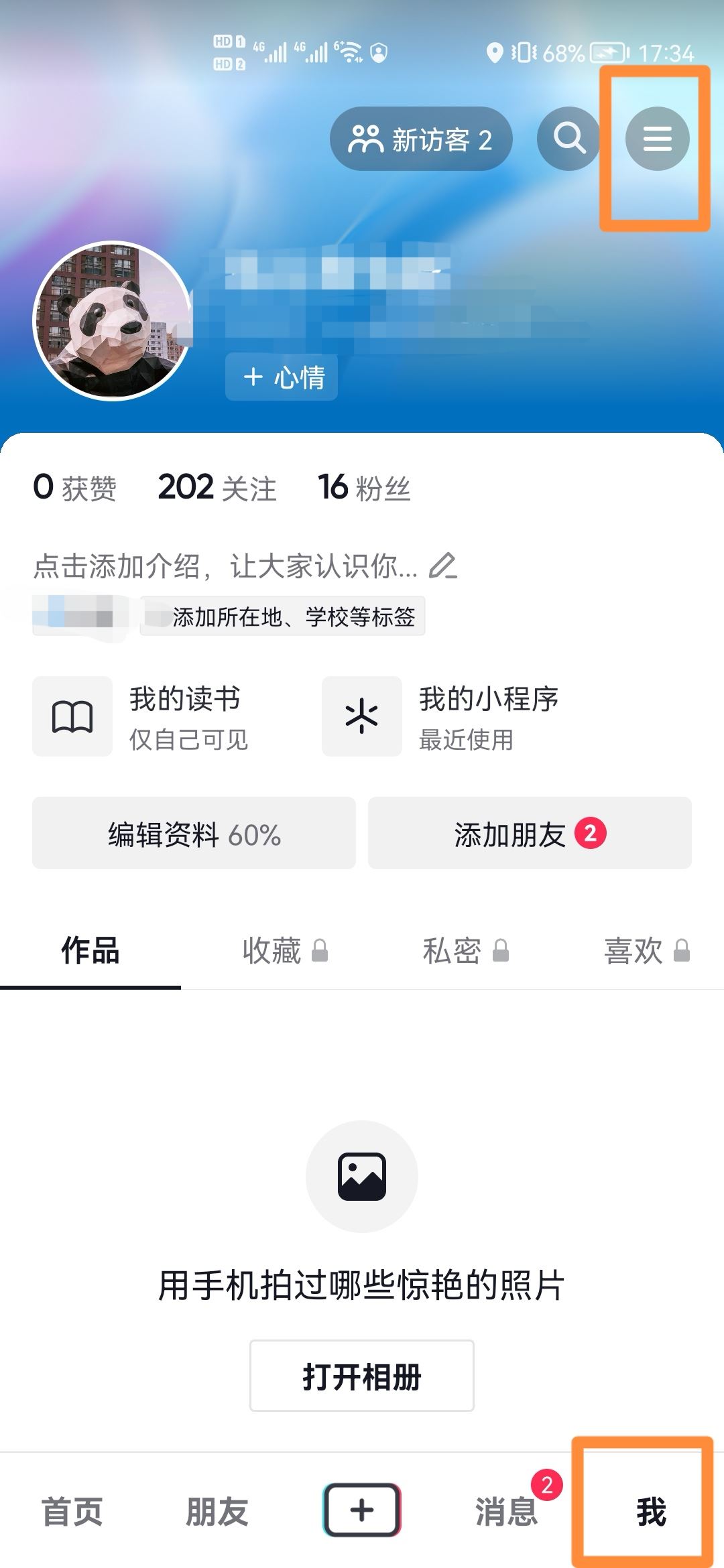Open the hamburger menu icon
This screenshot has width=724, height=1568.
pos(656,139)
